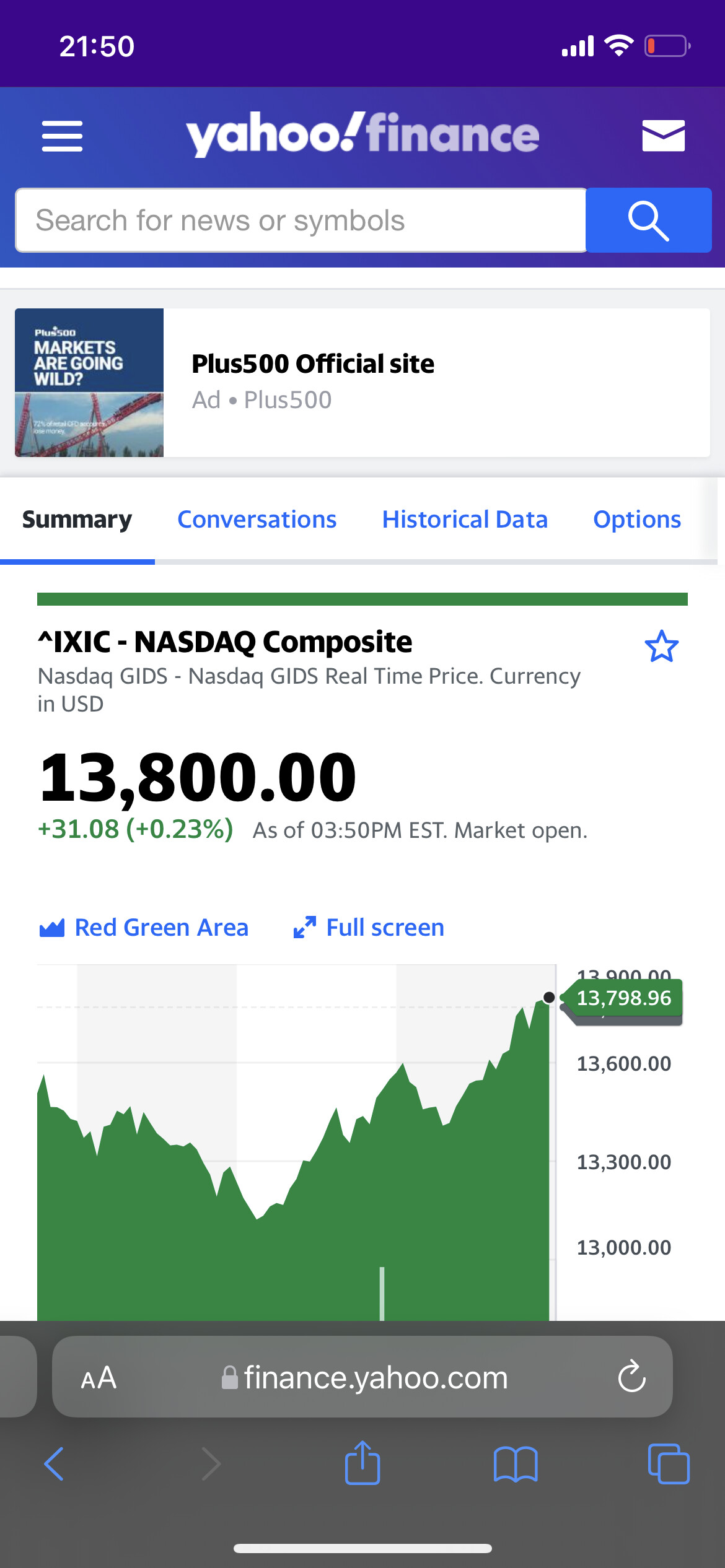725x1568 pixels.
Task: Share this page via share icon
Action: (362, 1463)
